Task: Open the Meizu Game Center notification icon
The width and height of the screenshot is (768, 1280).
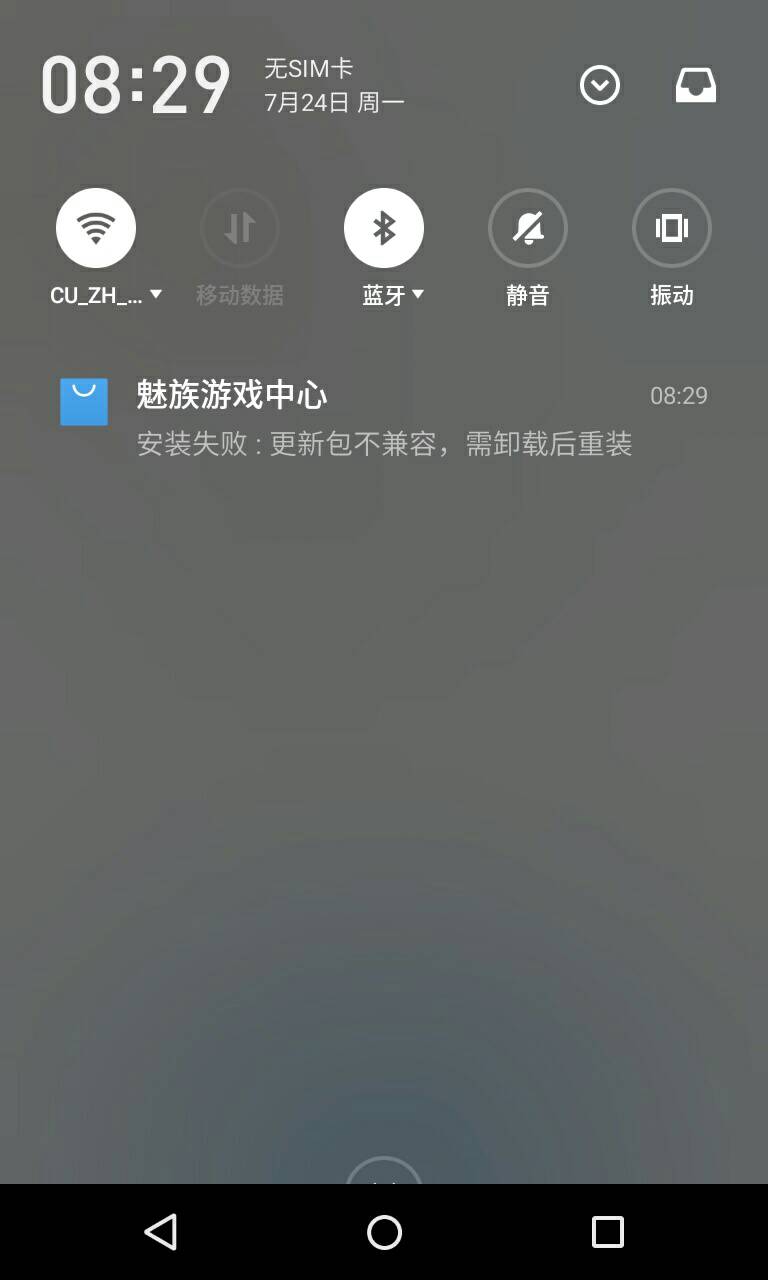Action: click(x=84, y=401)
